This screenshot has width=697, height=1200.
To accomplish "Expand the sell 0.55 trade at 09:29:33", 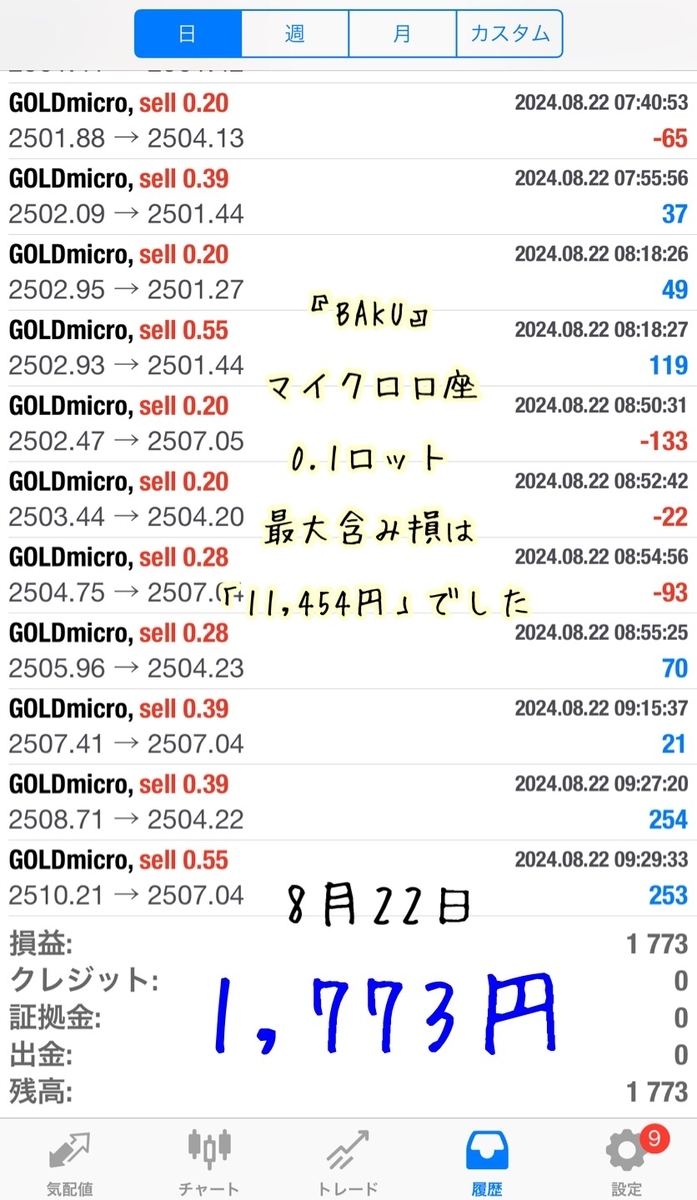I will (x=348, y=877).
